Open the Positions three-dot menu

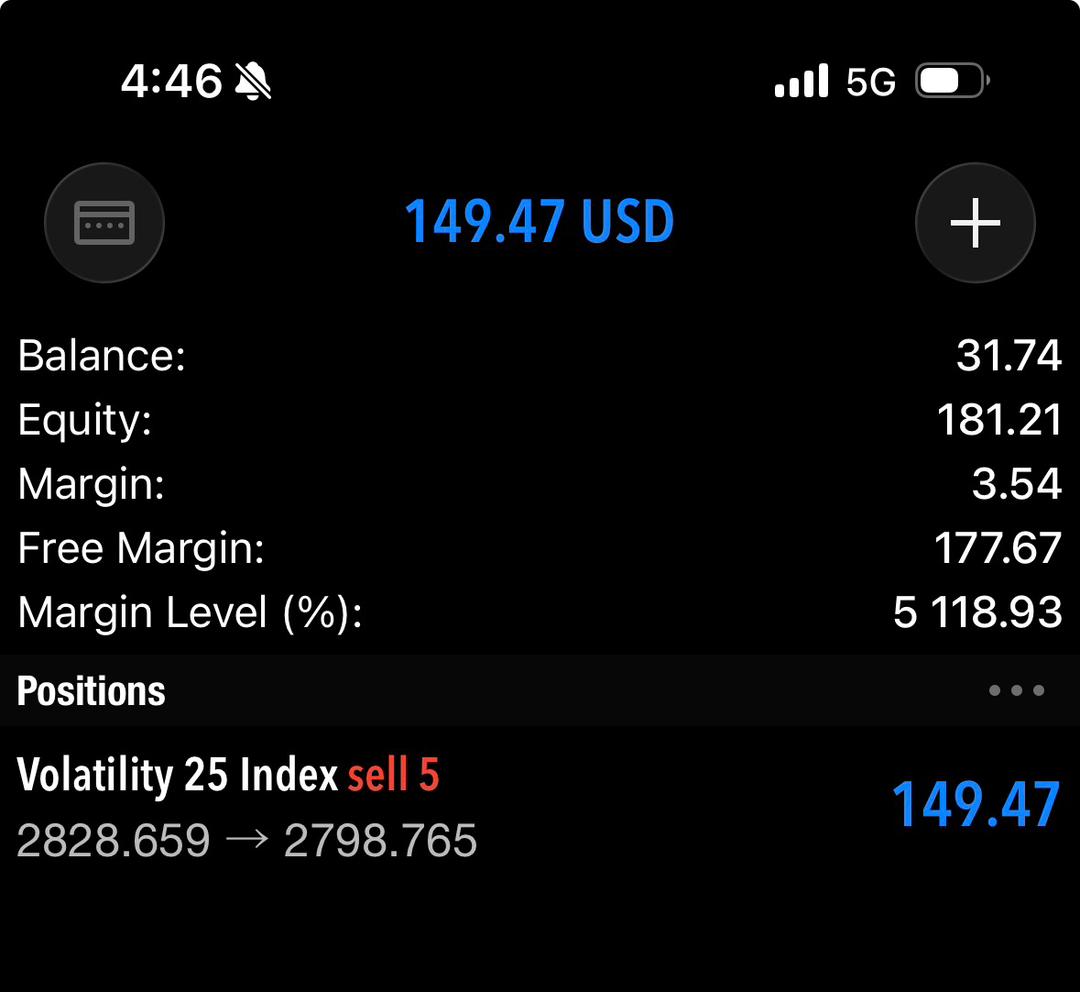pyautogui.click(x=1015, y=690)
